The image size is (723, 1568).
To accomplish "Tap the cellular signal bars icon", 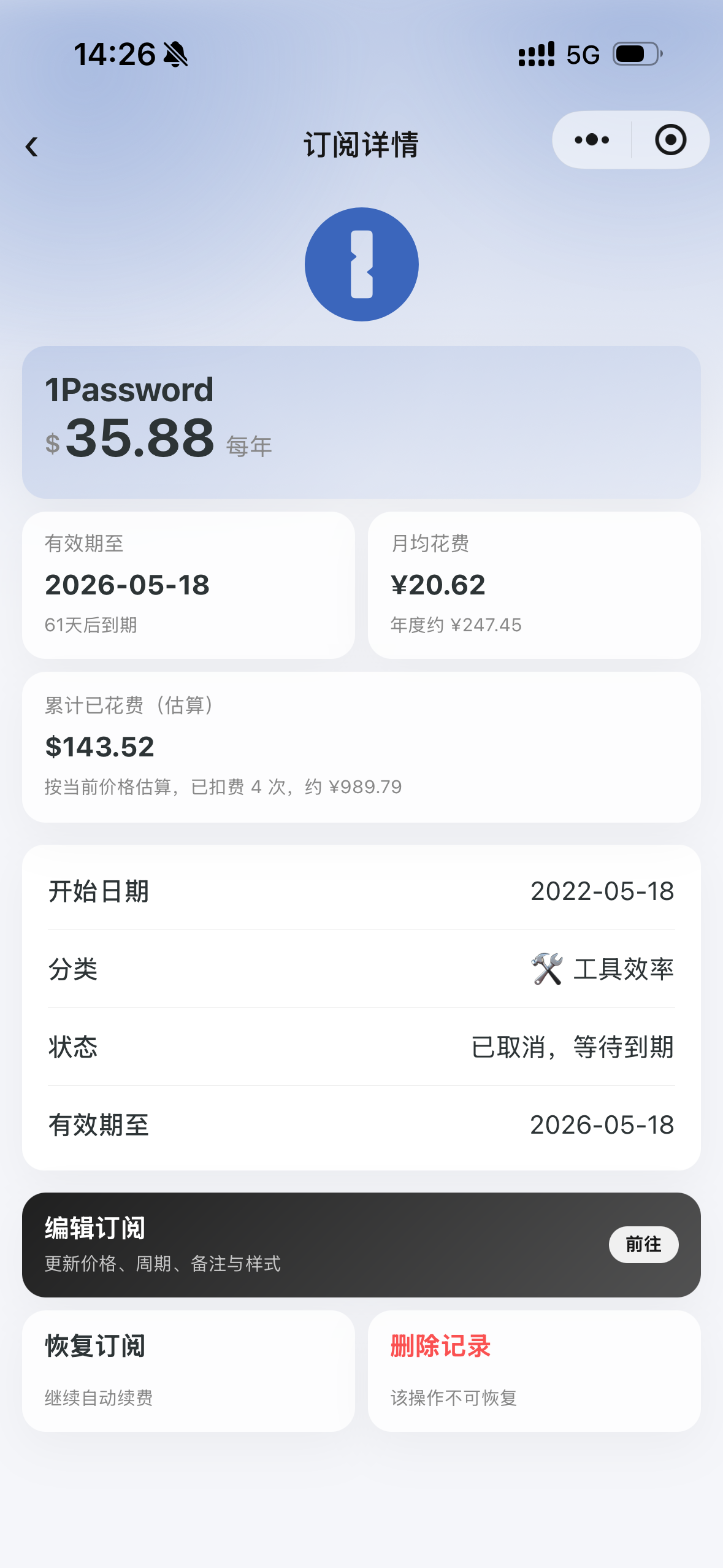I will point(537,54).
